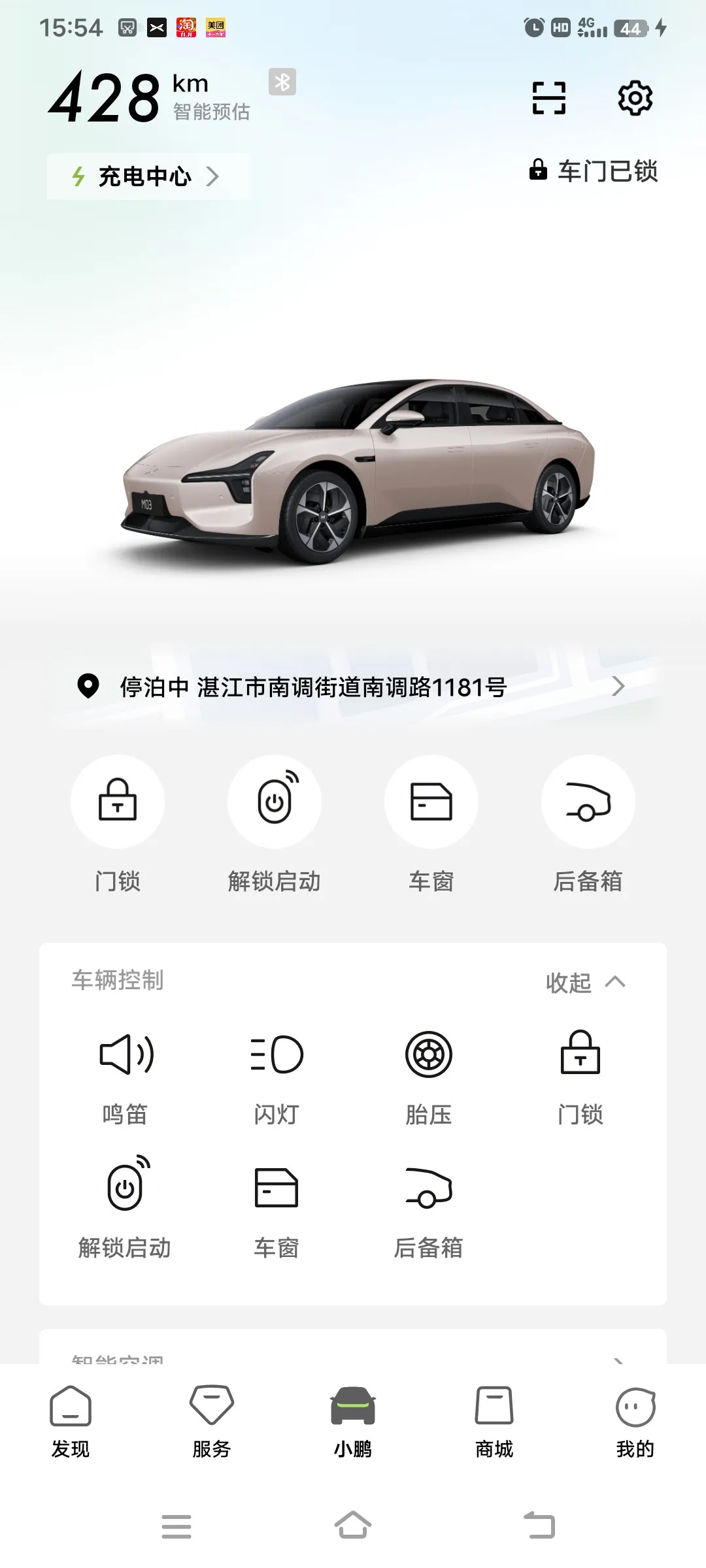706x1568 pixels.
Task: Tap the round 门锁 shortcut above 车辆控制
Action: (x=118, y=802)
